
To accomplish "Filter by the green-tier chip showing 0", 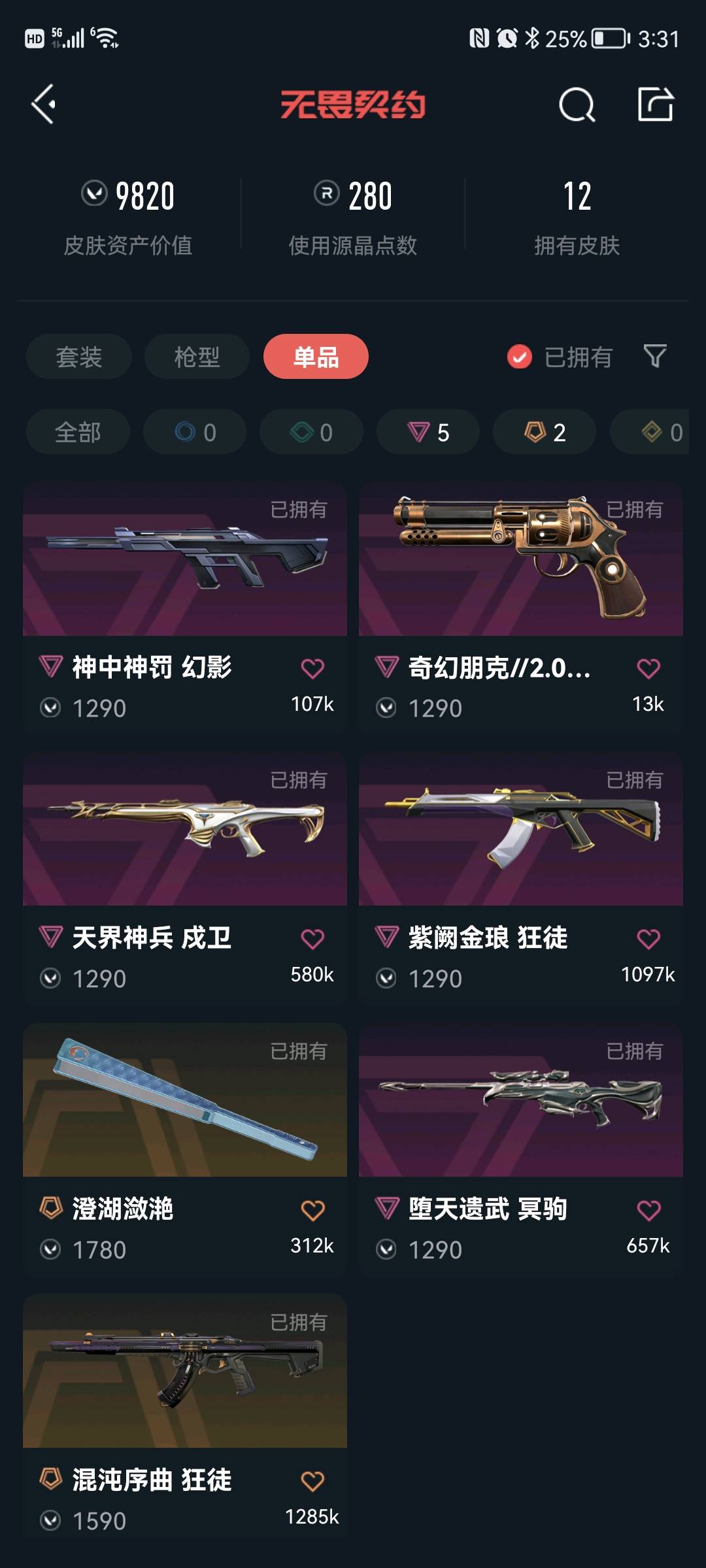I will (x=311, y=432).
